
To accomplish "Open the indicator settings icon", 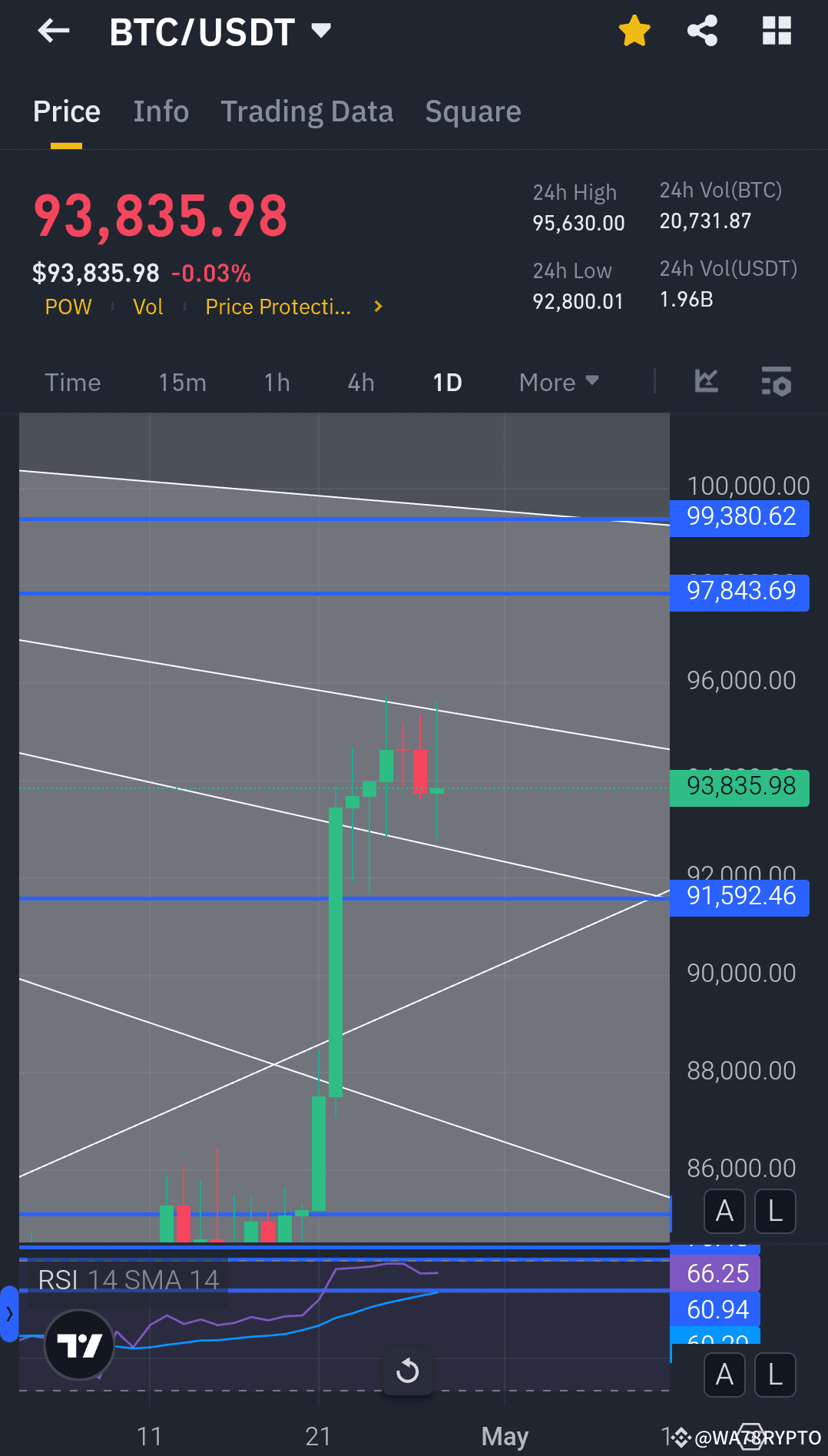I will point(776,382).
